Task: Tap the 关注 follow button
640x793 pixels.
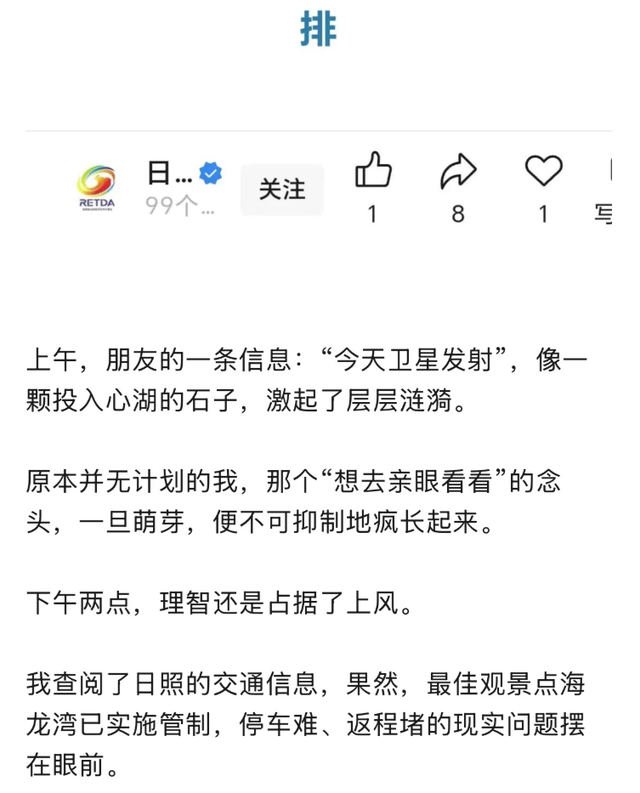Action: (x=282, y=189)
